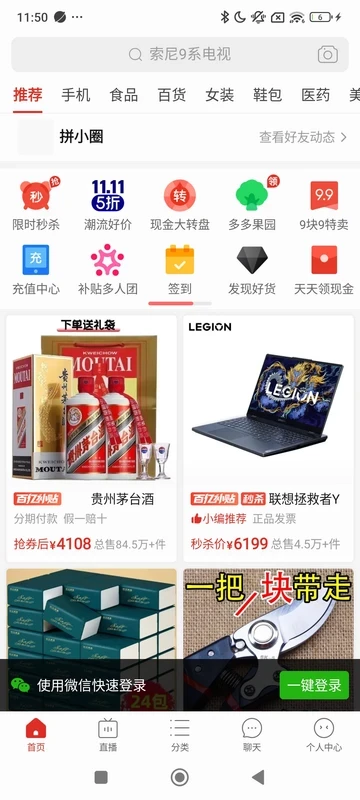
Task: View the 联想拯救者Y laptop card
Action: click(268, 438)
